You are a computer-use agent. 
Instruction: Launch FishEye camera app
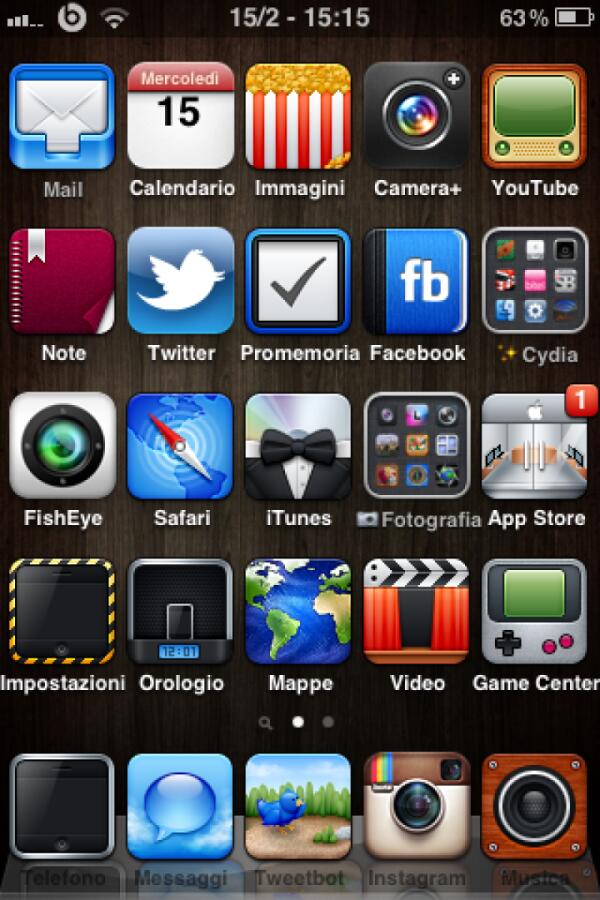[x=62, y=446]
